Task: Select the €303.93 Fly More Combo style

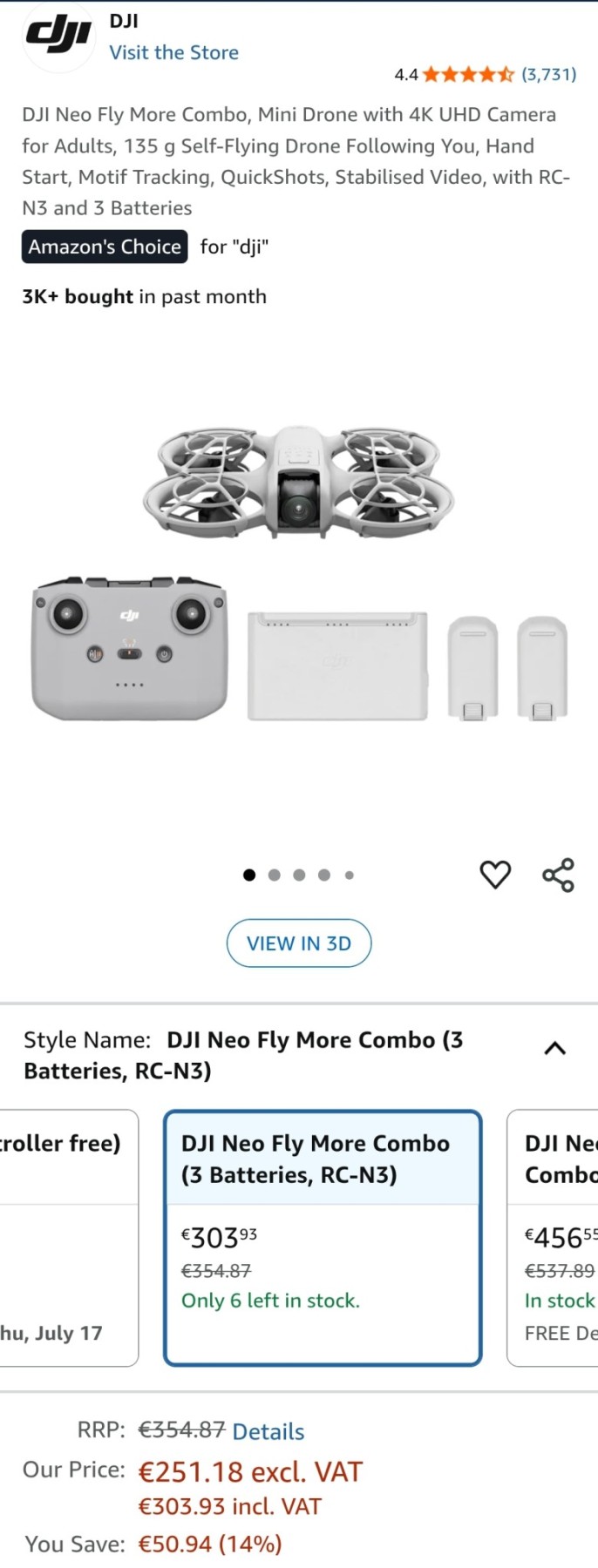Action: [323, 1237]
